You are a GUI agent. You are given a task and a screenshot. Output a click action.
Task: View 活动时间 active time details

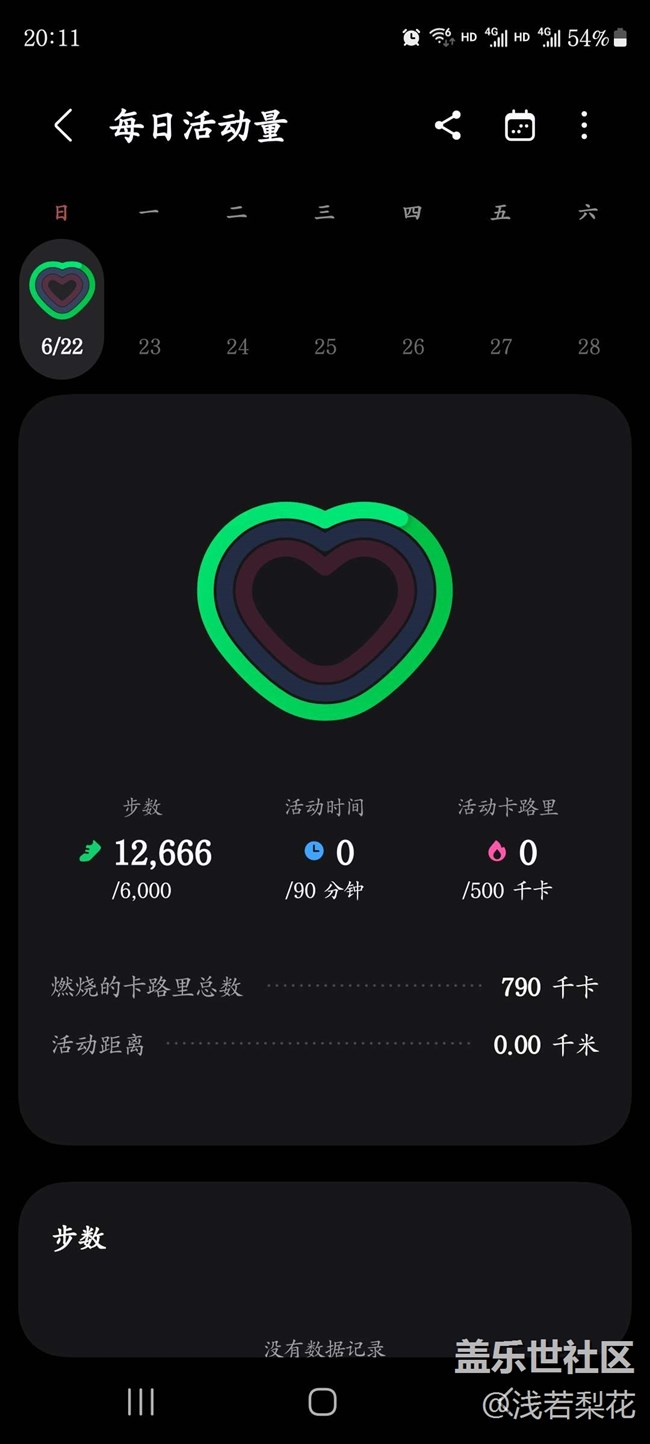[x=325, y=849]
